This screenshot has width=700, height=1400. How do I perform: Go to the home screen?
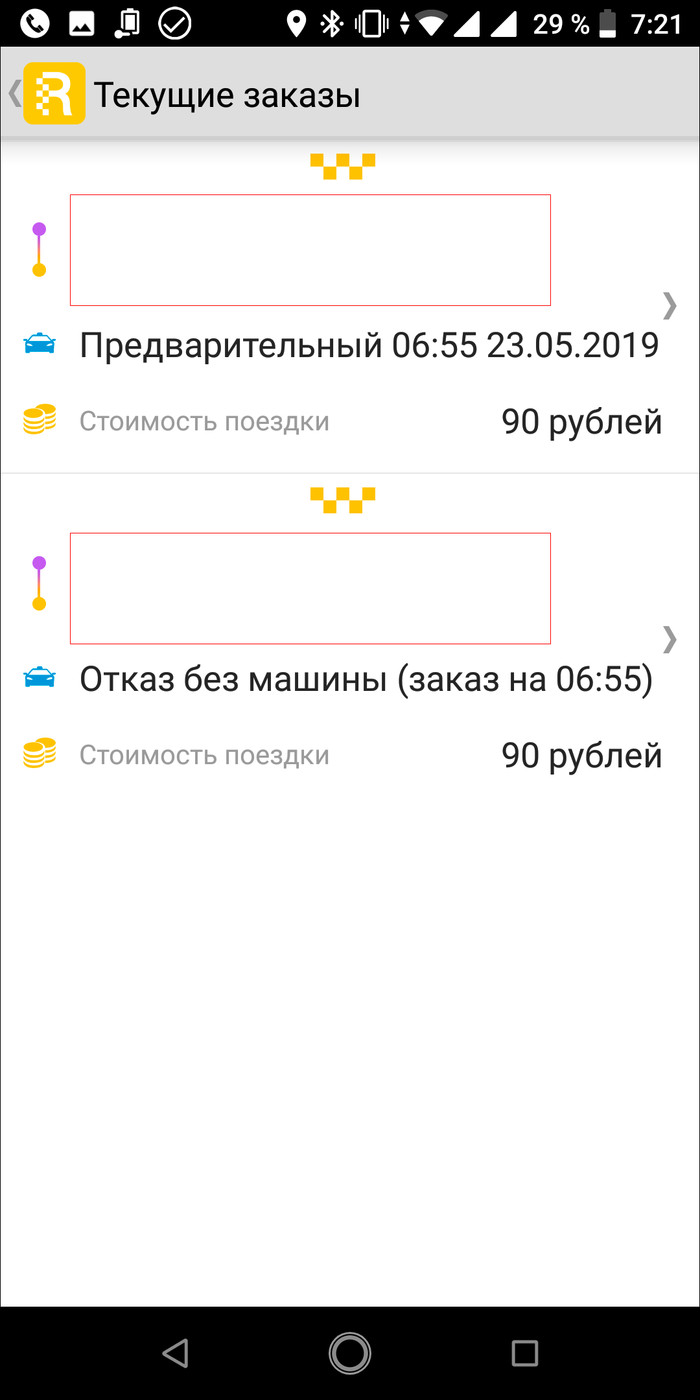click(x=350, y=1353)
